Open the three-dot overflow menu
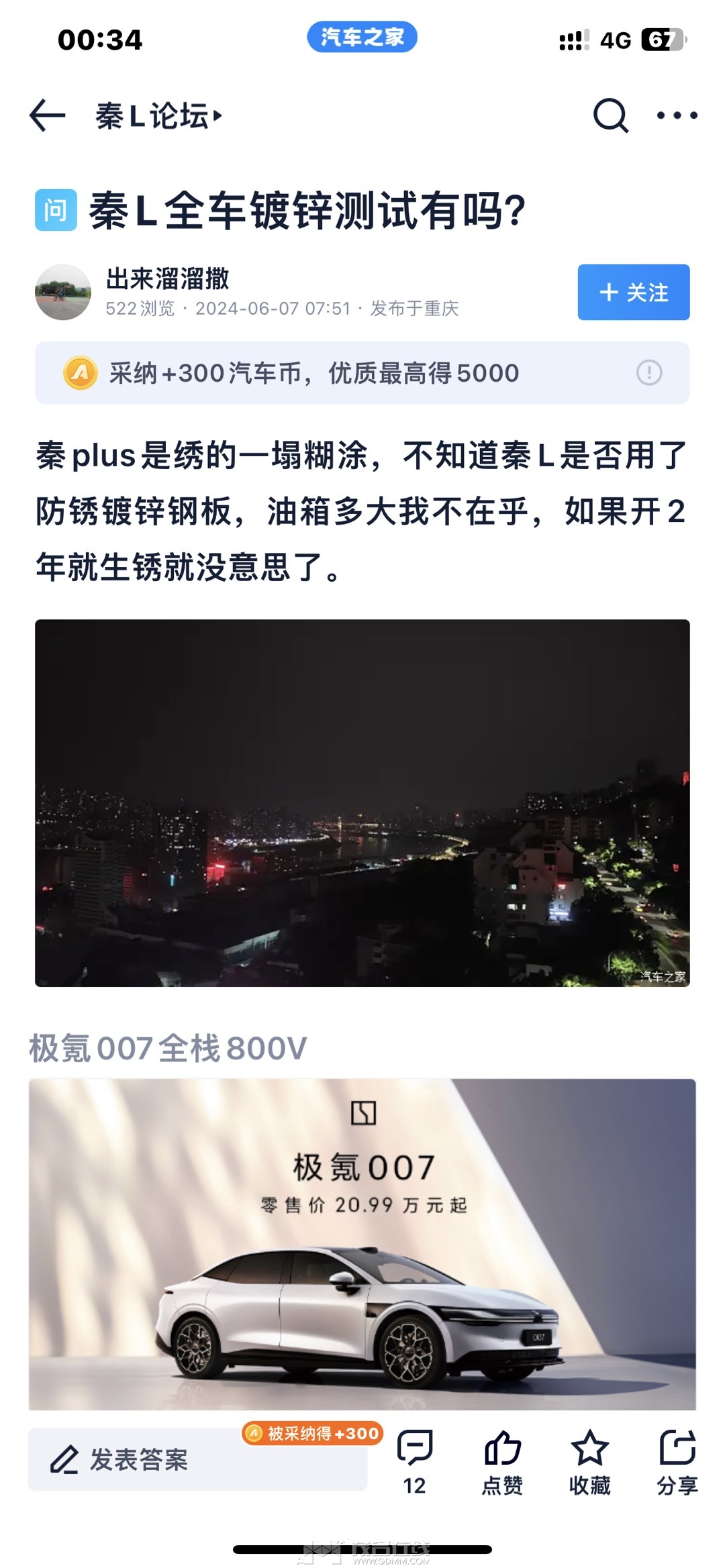The height and width of the screenshot is (1568, 725). tap(676, 115)
